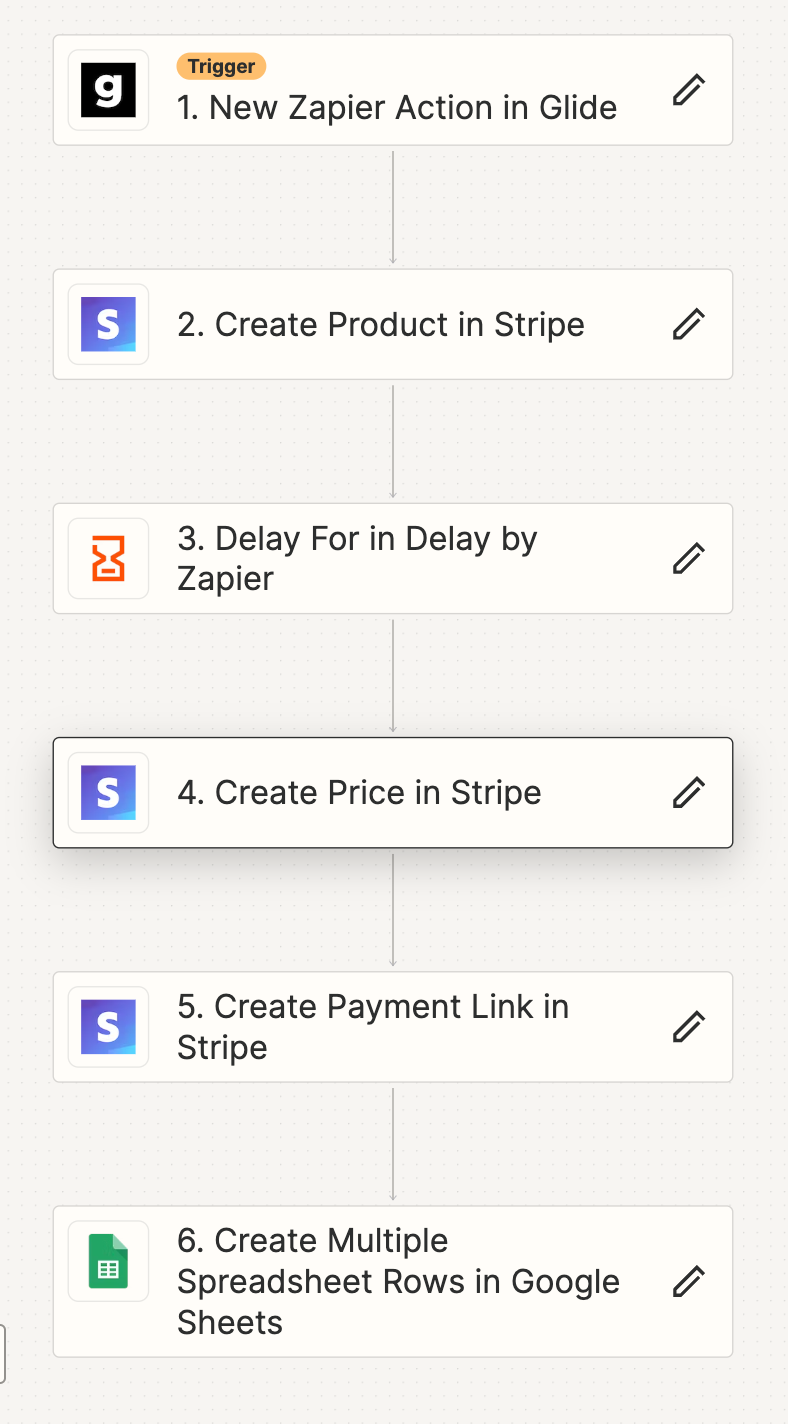
Task: Open the Google Sheets spreadsheet rows step
Action: [393, 1281]
